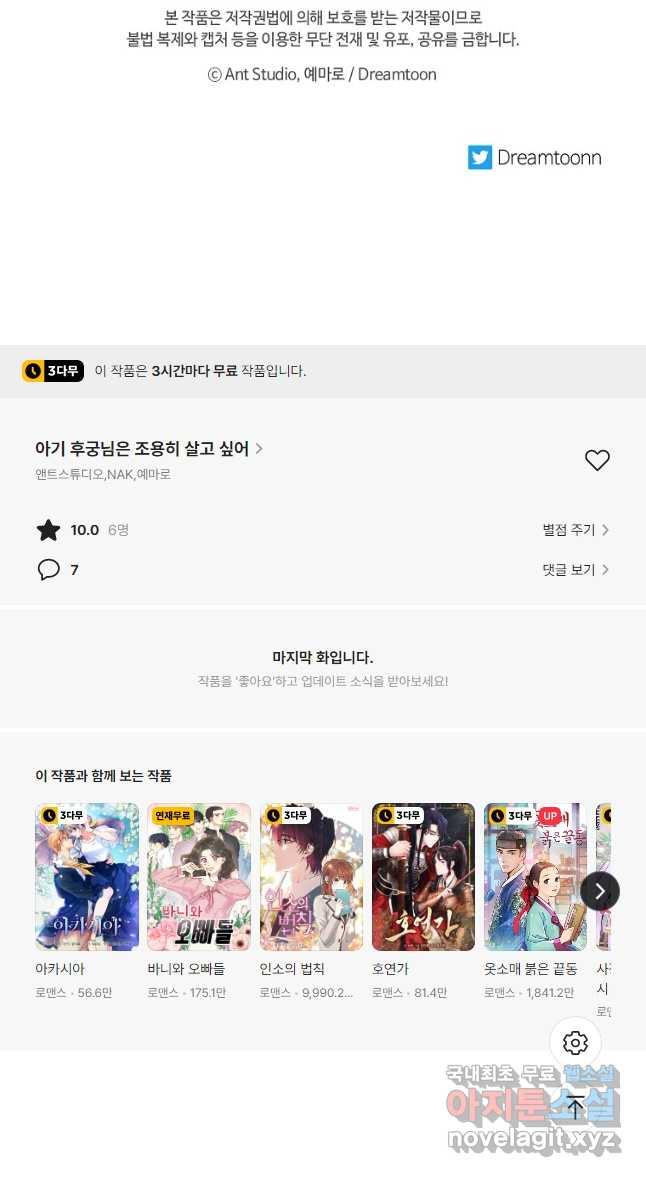Image resolution: width=646 pixels, height=1177 pixels.
Task: Open the 옷소매 붉은 끝동 webtoon card
Action: (535, 877)
